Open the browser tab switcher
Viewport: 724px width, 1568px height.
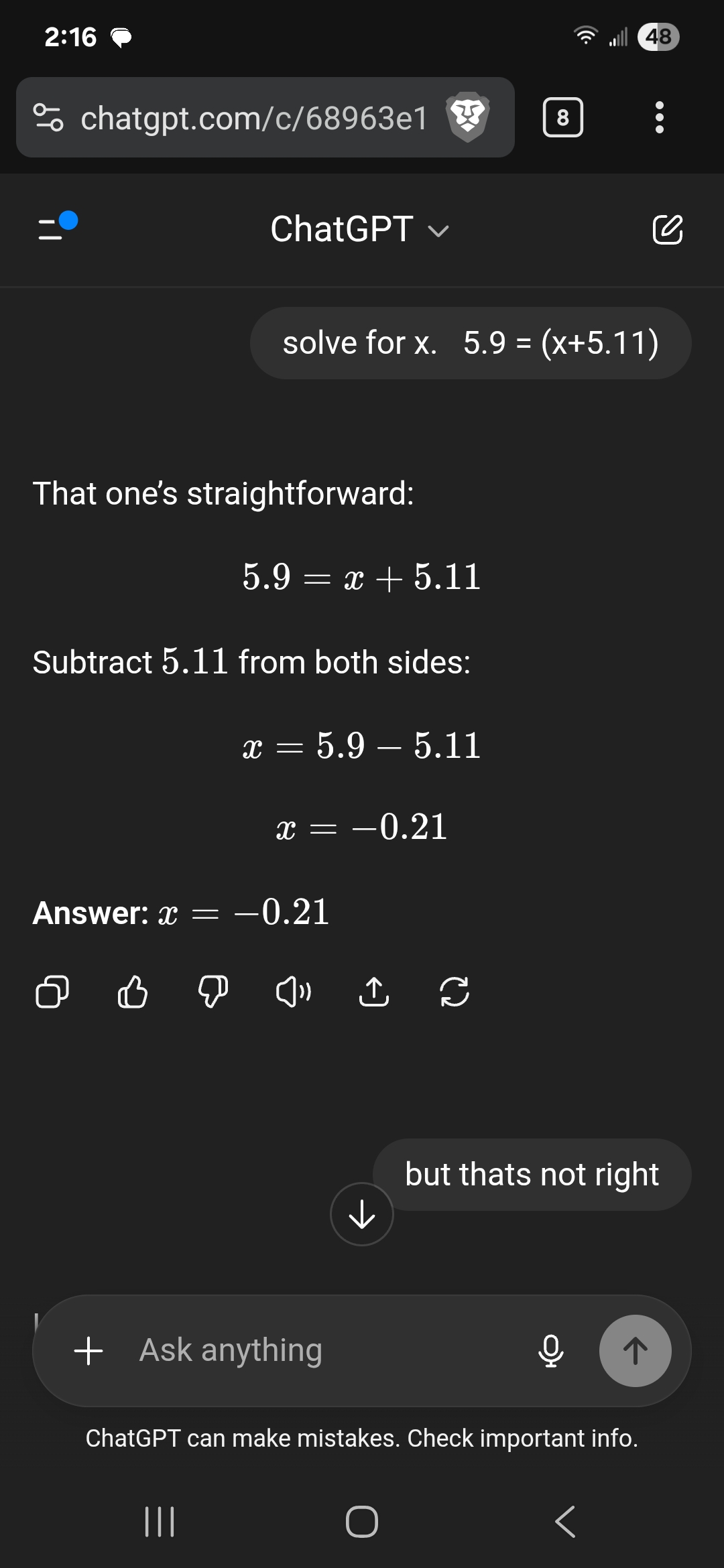562,117
